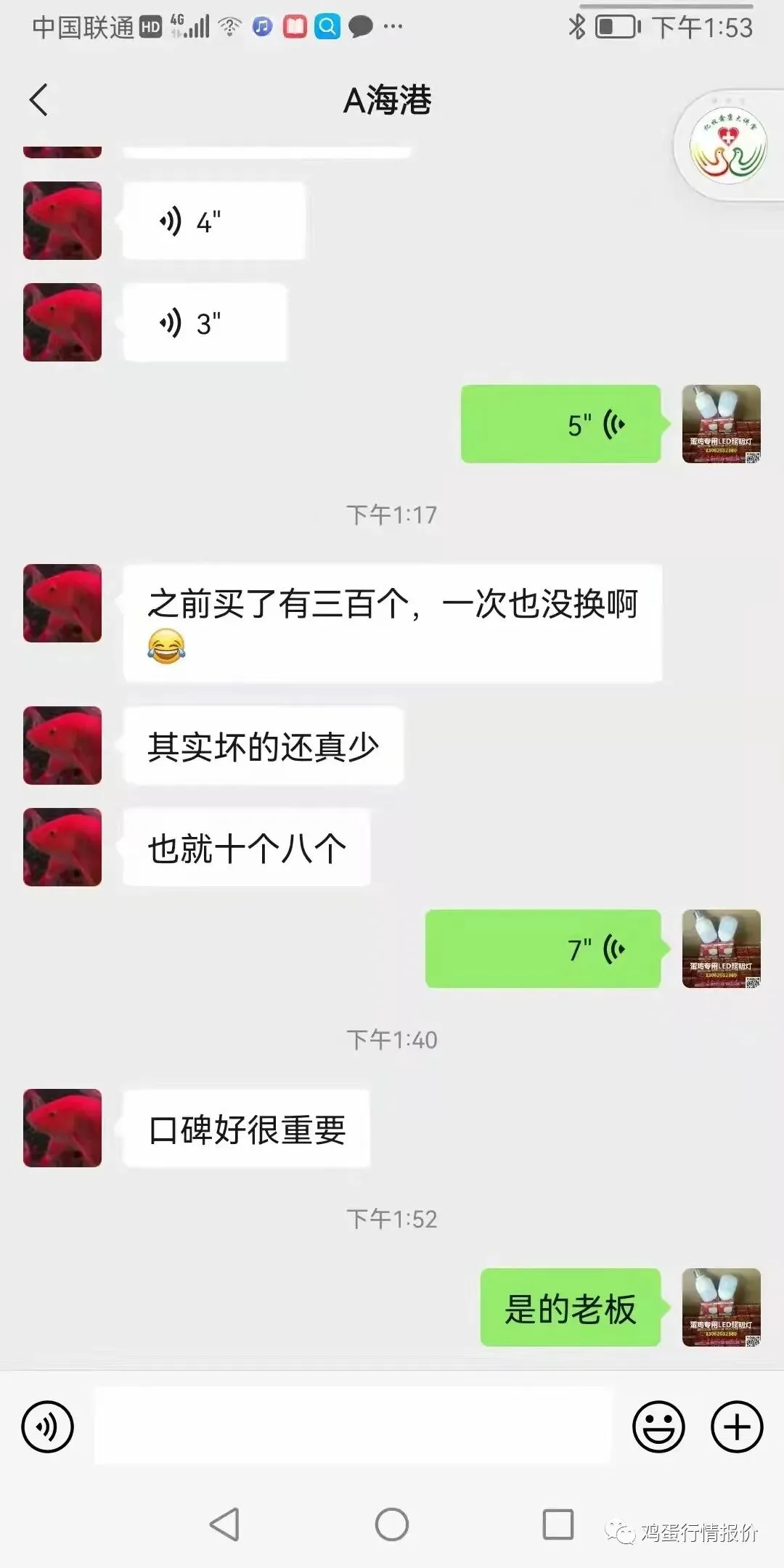Open the floating mini program bubble
This screenshot has width=784, height=1568.
tap(728, 146)
